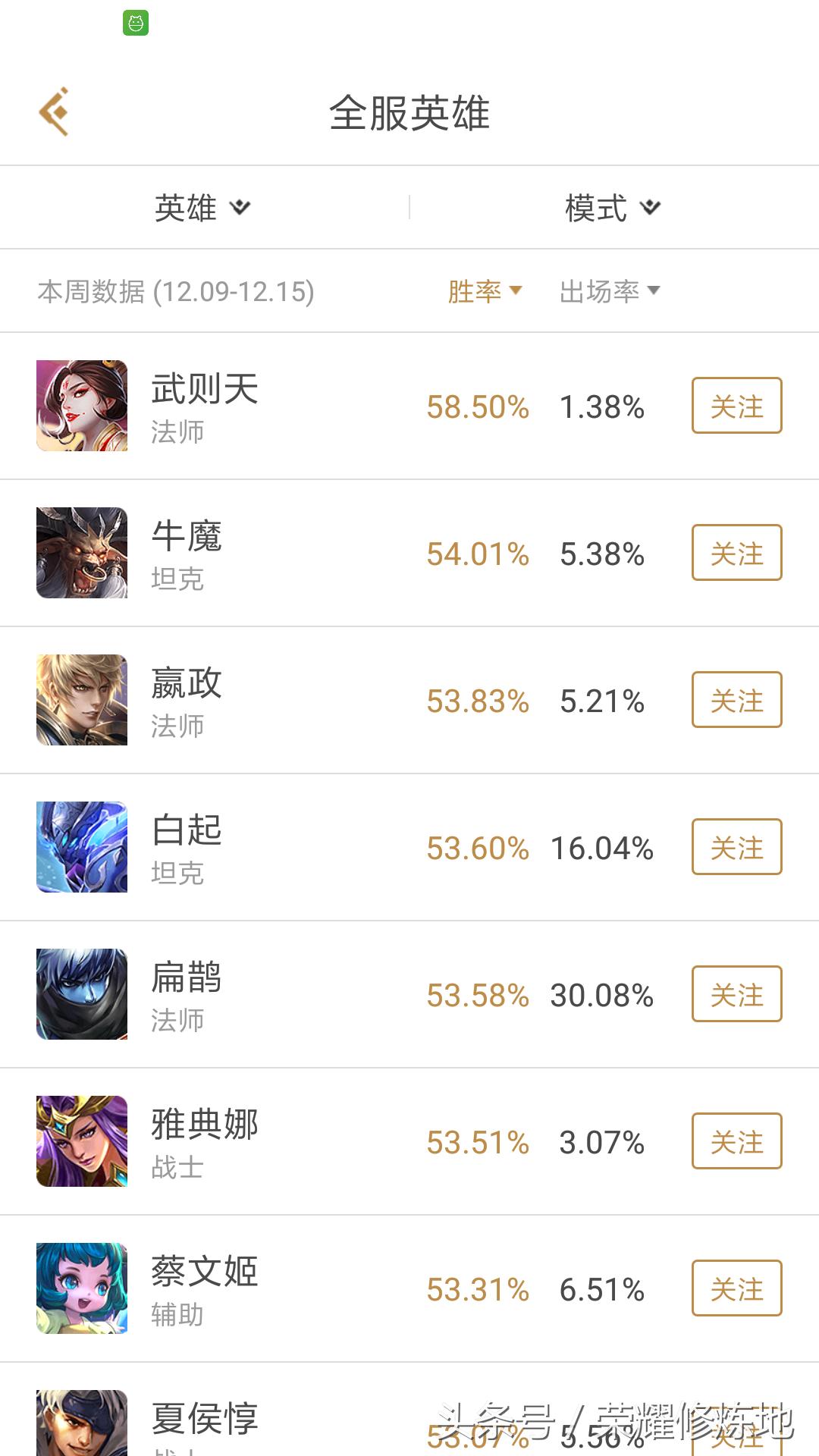Tap 扁鹊's win rate 53.58%
Viewport: 819px width, 1456px height.
[x=477, y=996]
